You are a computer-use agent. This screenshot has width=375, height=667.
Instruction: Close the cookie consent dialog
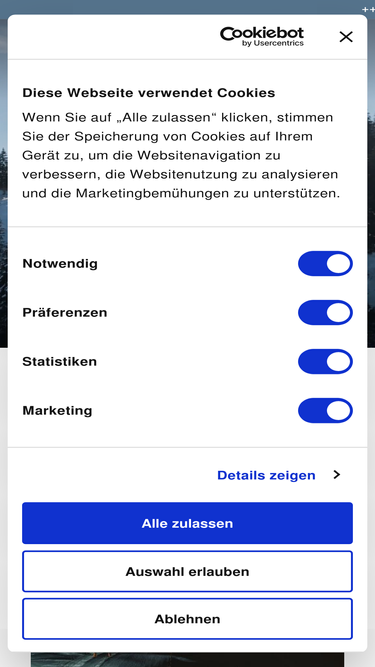click(346, 37)
